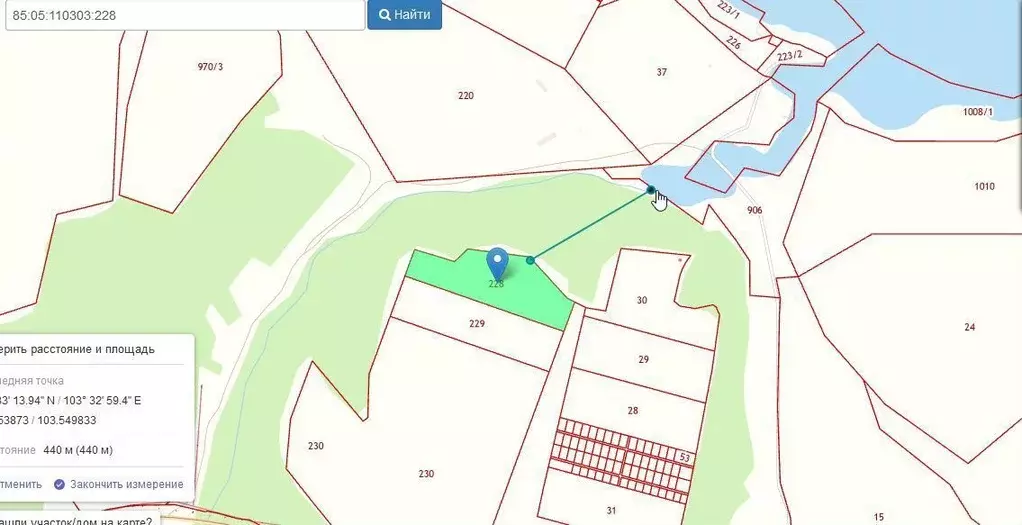
Task: Cancel the measurement with Отменить
Action: click(20, 484)
